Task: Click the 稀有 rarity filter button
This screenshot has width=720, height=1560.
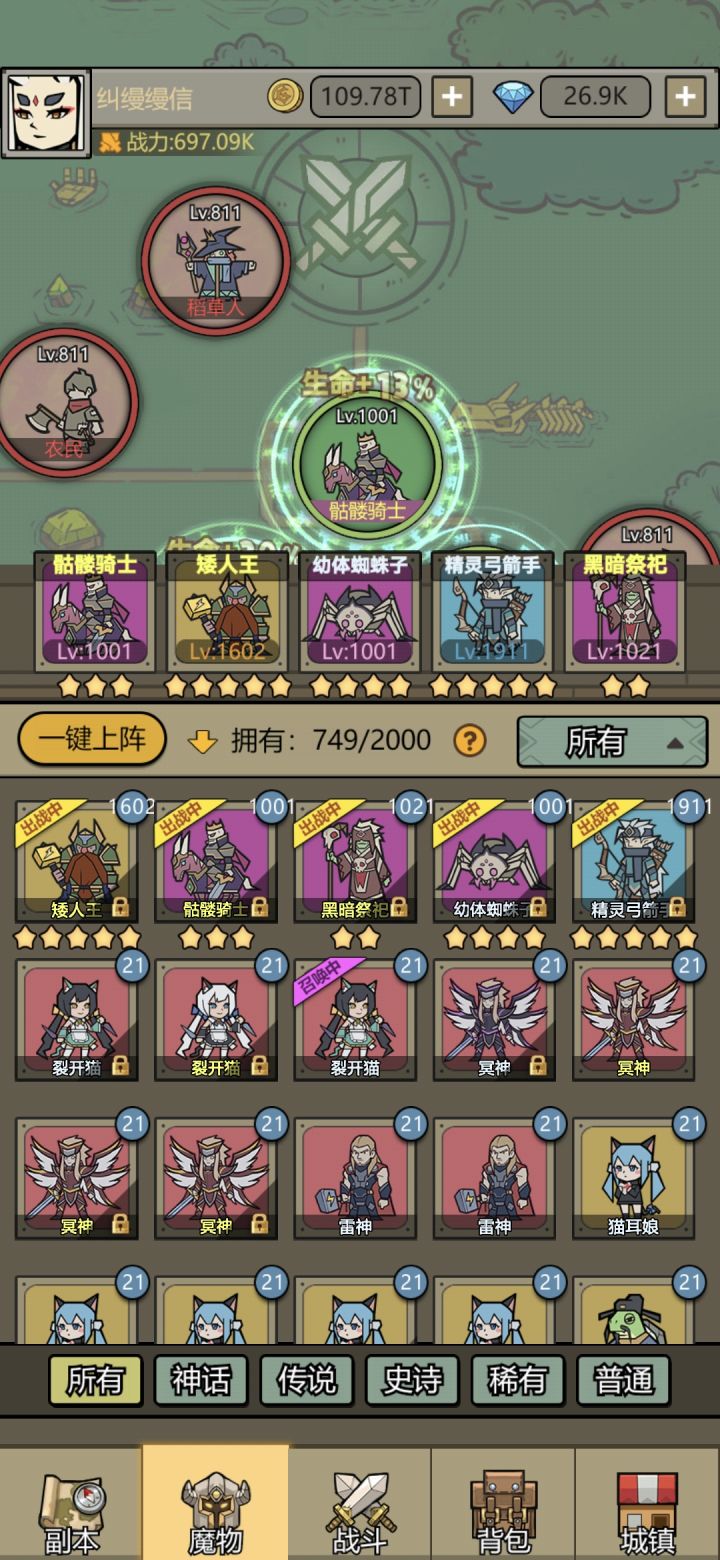Action: pos(516,1380)
